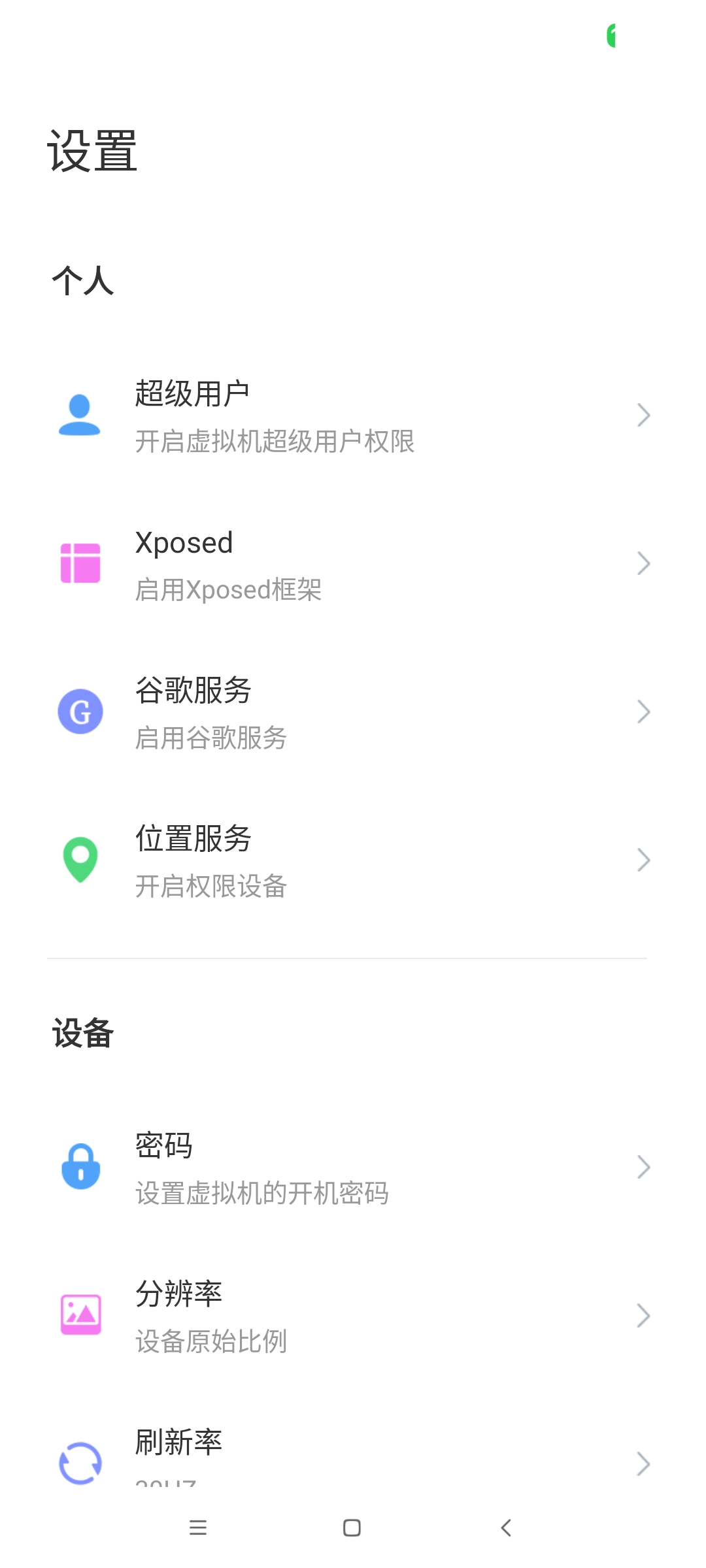Expand the Xposed entry via its chevron
The width and height of the screenshot is (706, 1568).
point(644,563)
